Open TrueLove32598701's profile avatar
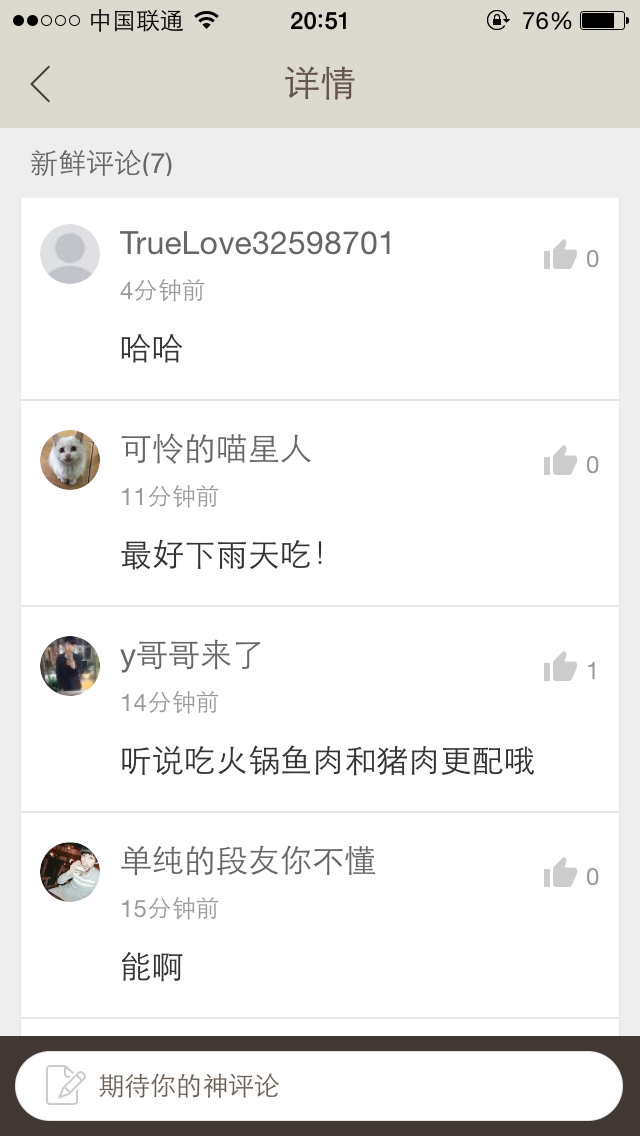 coord(70,254)
